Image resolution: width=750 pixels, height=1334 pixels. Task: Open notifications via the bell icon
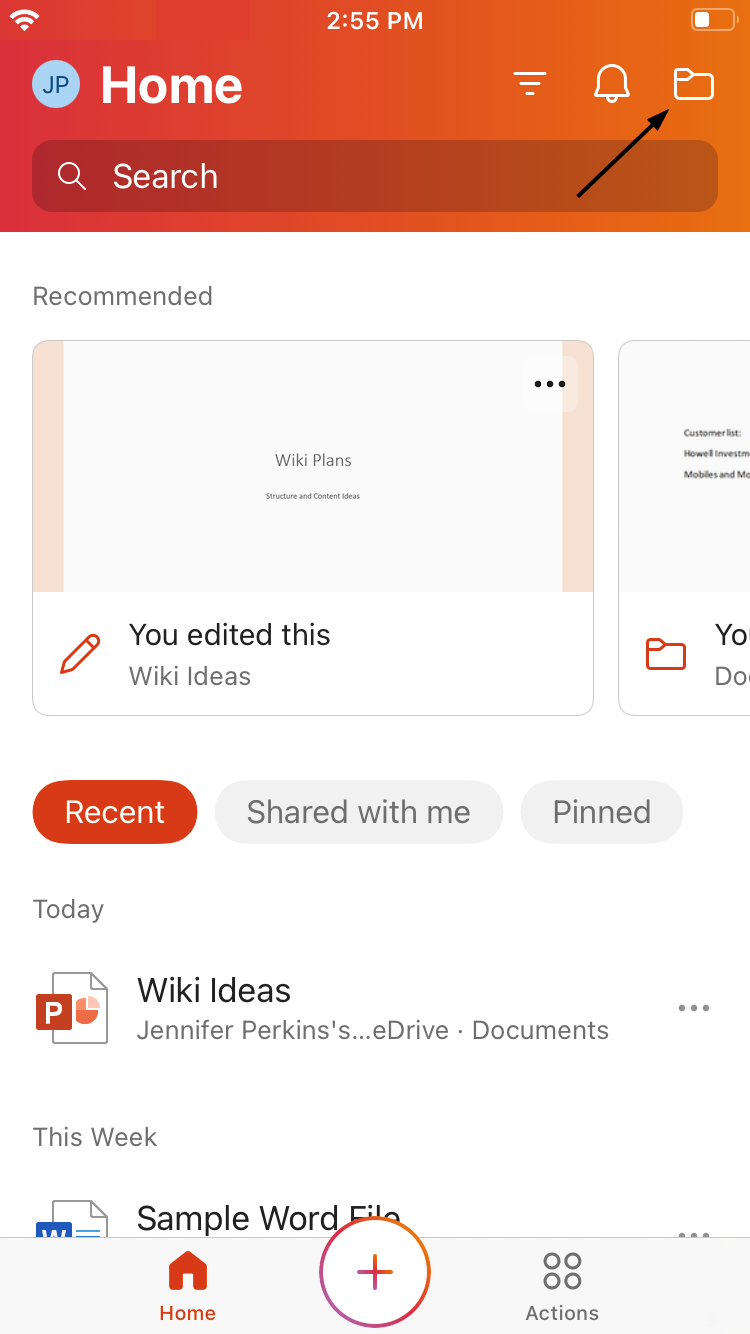coord(611,84)
